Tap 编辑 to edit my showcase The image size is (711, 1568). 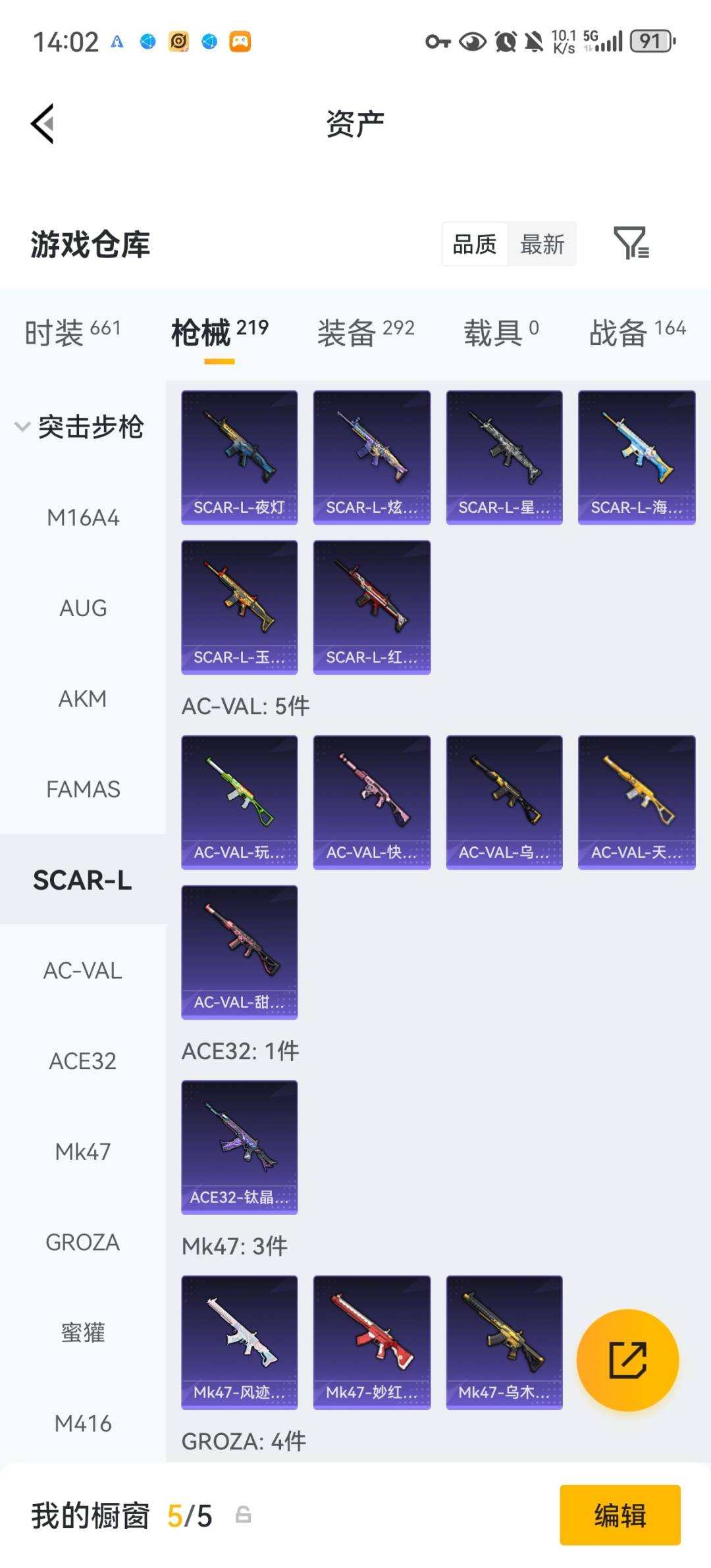(x=619, y=1515)
